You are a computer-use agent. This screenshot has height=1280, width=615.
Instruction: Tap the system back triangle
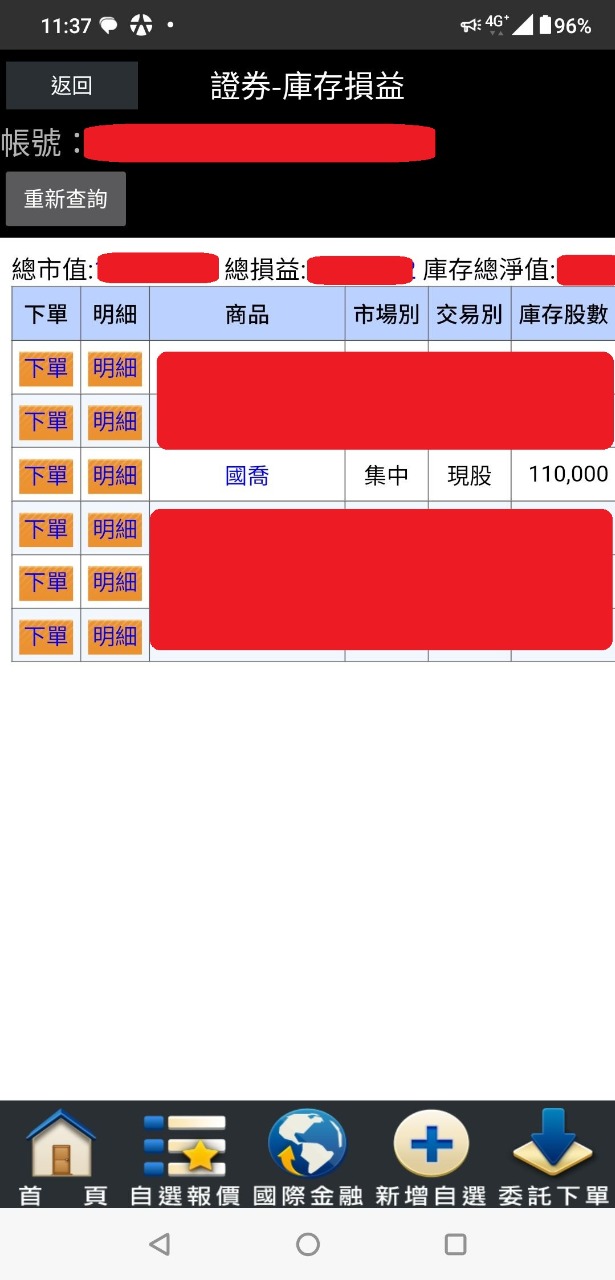[x=159, y=1244]
